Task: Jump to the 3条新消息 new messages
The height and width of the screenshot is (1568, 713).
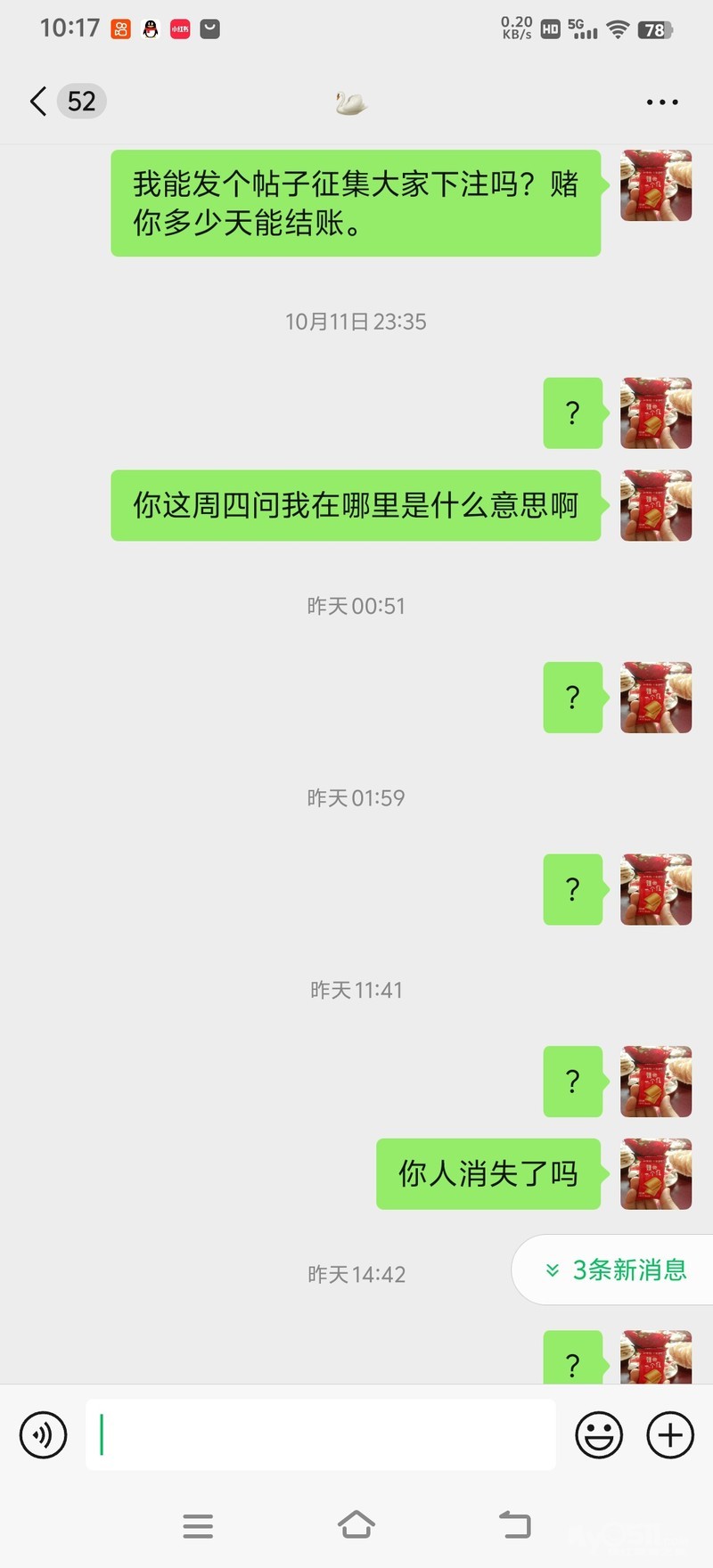Action: 617,1270
